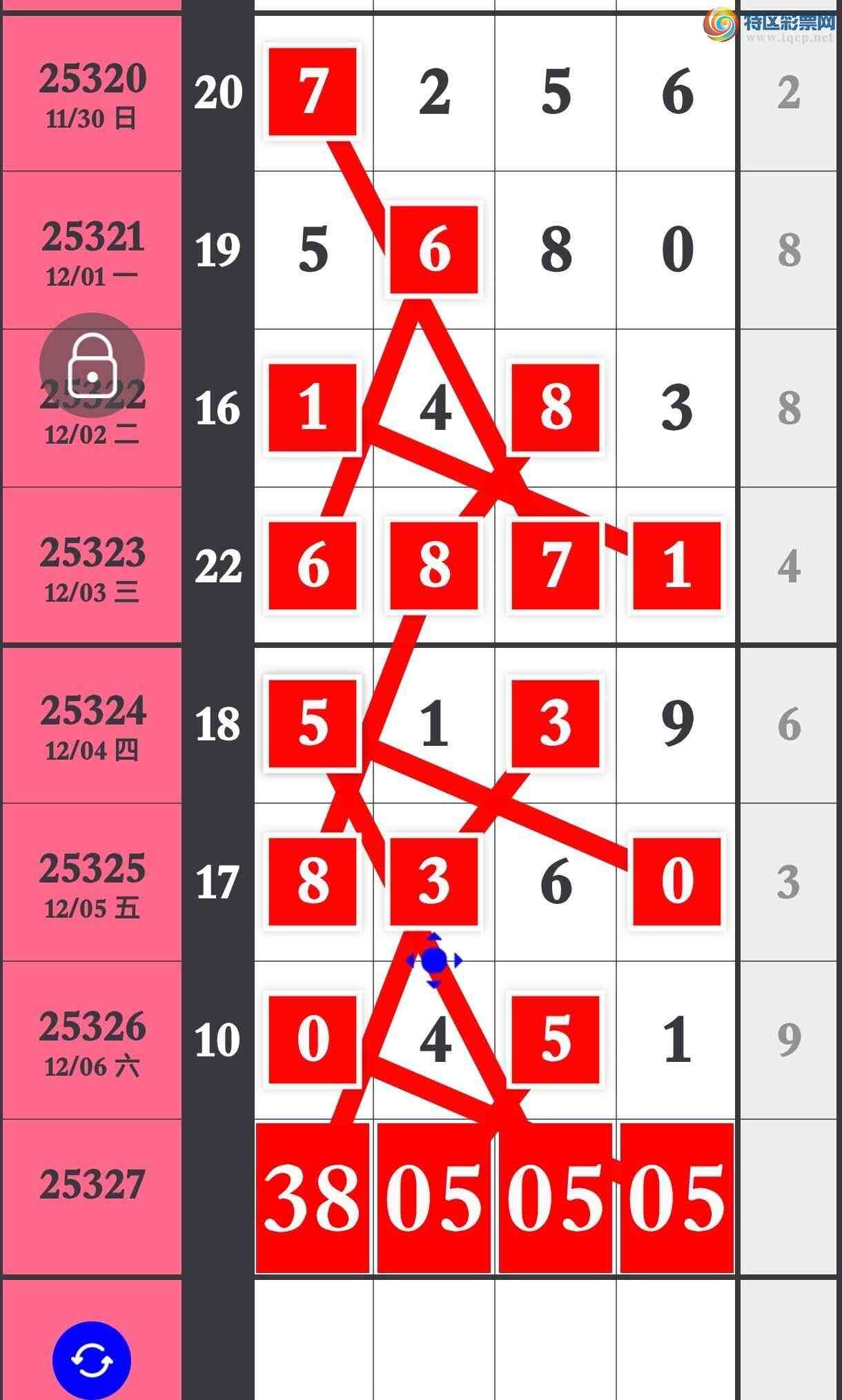The height and width of the screenshot is (1400, 842).
Task: Tap the blue refresh button
Action: (x=92, y=1360)
